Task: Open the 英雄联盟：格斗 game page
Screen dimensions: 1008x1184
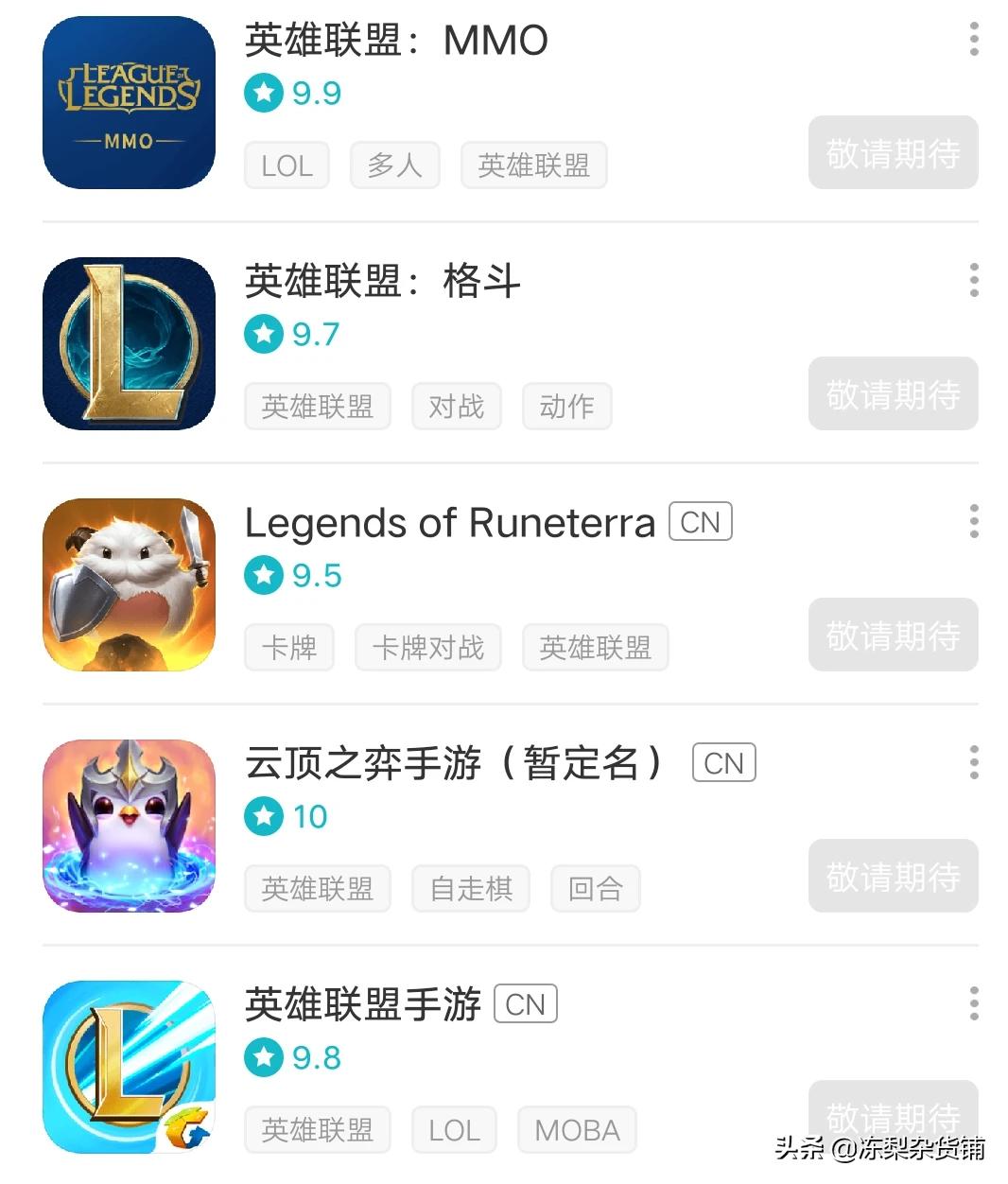Action: pos(382,282)
